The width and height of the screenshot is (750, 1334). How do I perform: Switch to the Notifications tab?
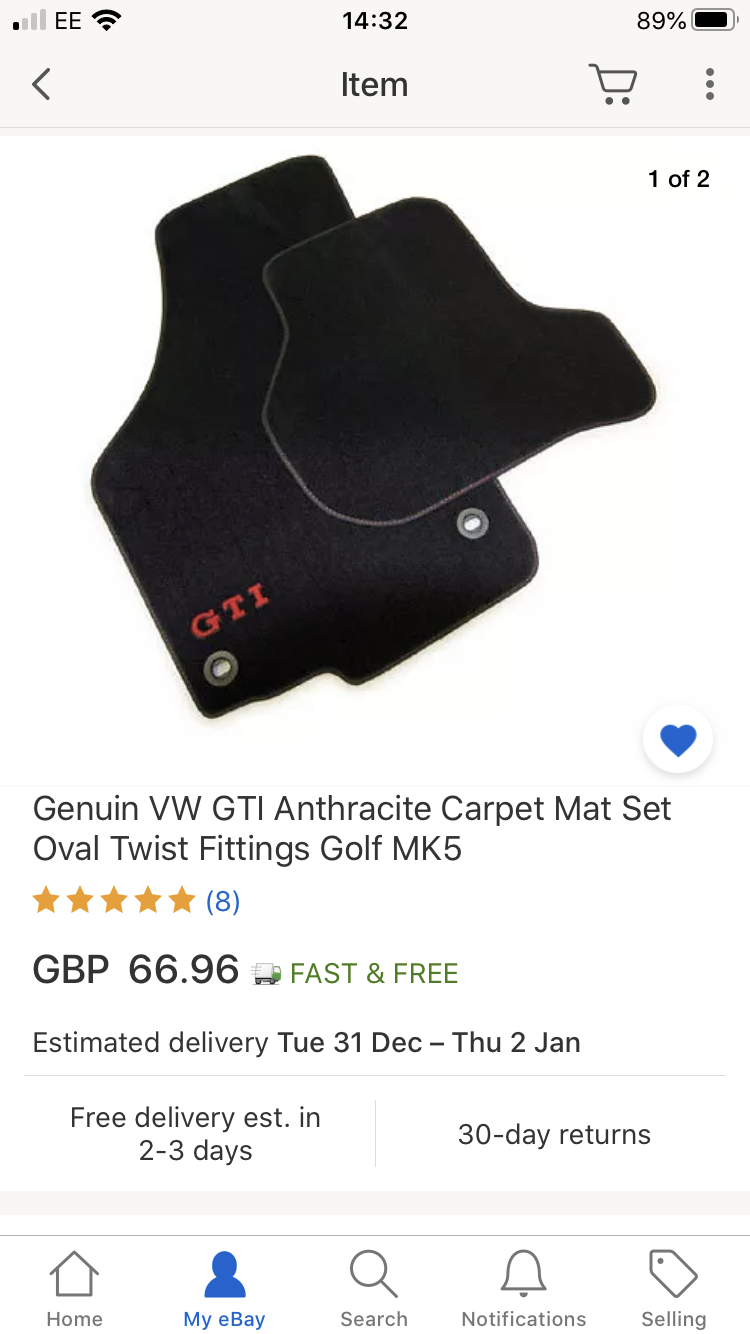pos(524,1288)
